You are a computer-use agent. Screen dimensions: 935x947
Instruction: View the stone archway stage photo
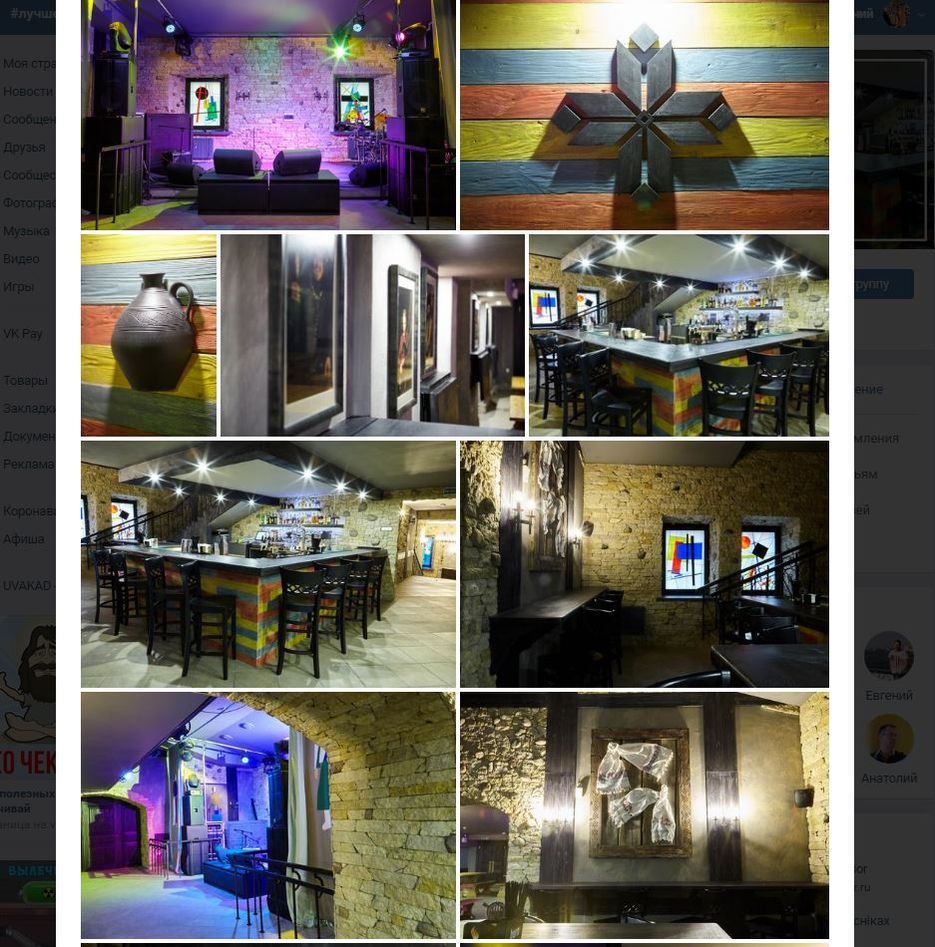(268, 814)
